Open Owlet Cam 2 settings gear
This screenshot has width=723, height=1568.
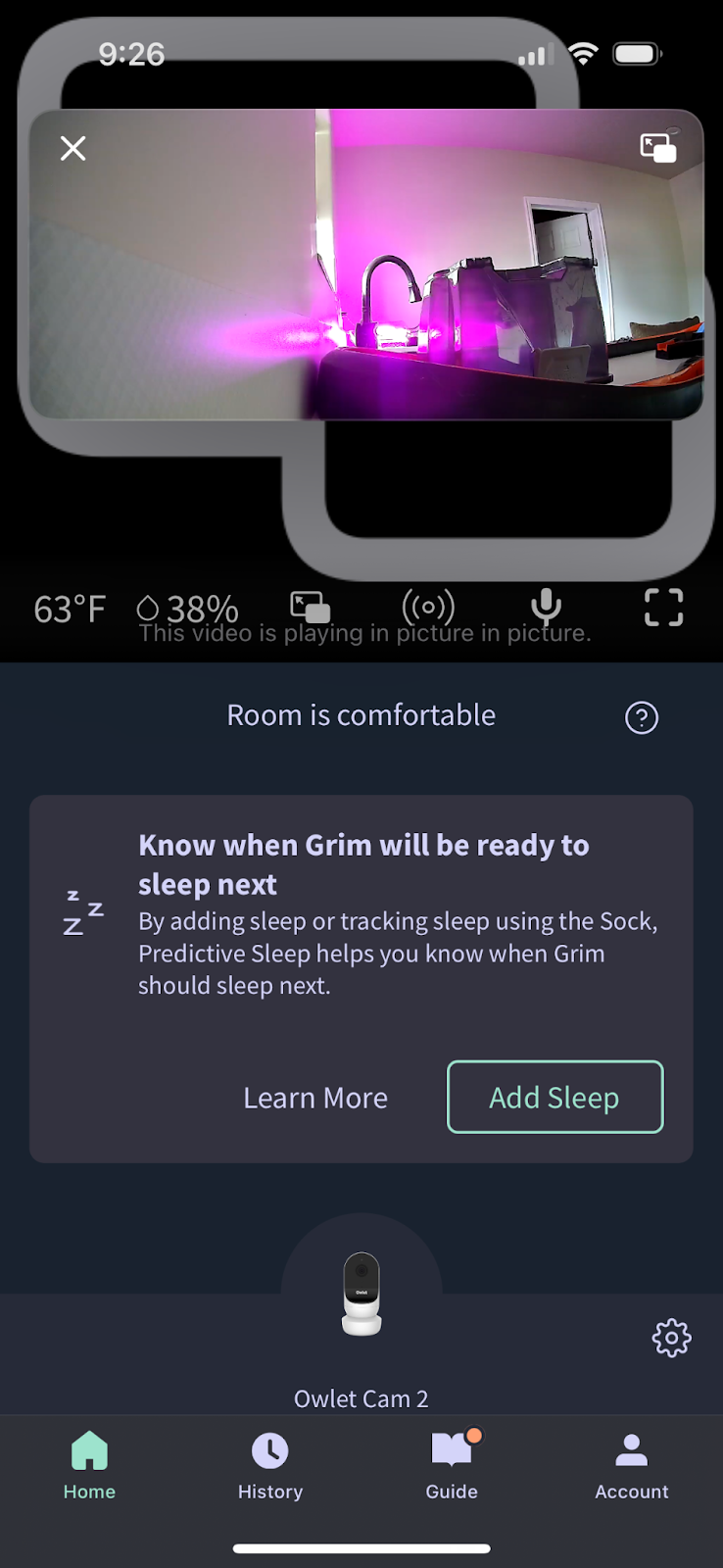(671, 1338)
